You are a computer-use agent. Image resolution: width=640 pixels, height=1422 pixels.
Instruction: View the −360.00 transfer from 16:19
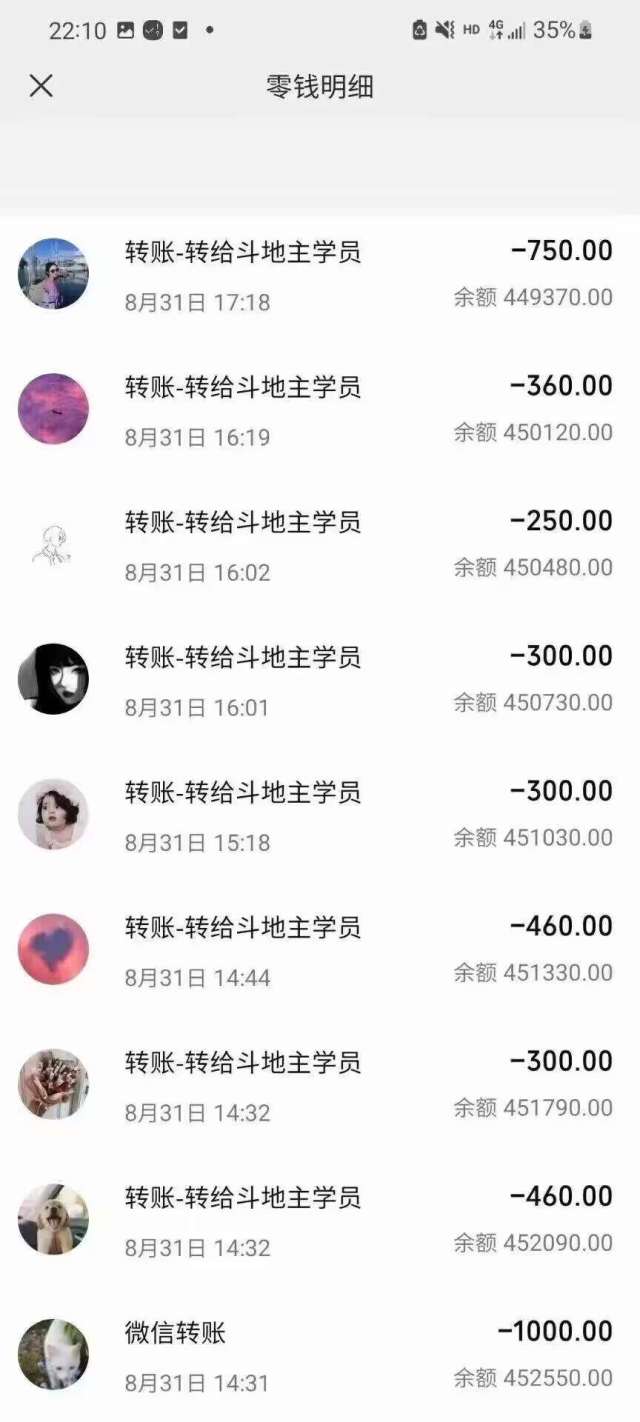320,410
